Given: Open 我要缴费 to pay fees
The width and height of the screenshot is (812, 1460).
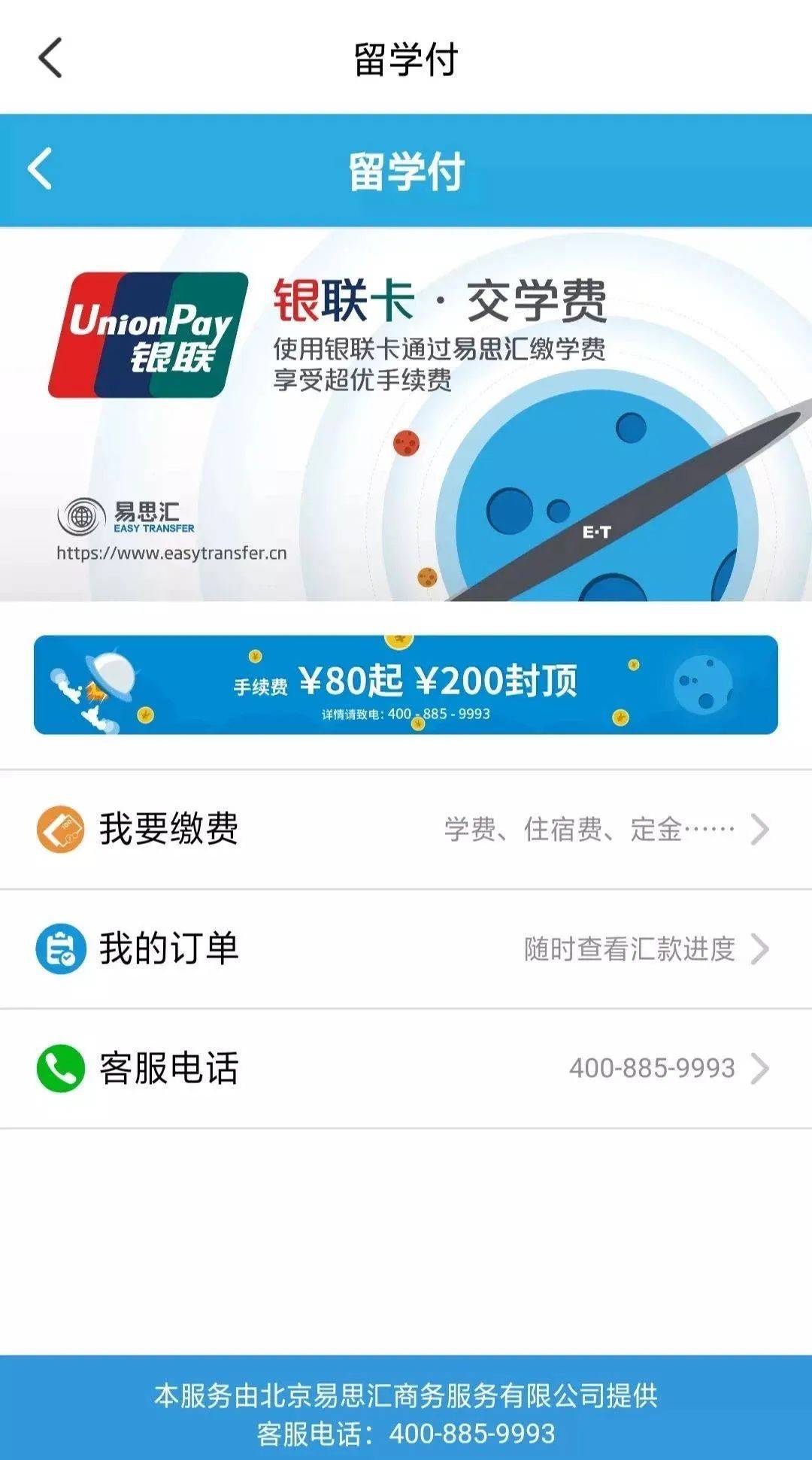Looking at the screenshot, I should 406,829.
